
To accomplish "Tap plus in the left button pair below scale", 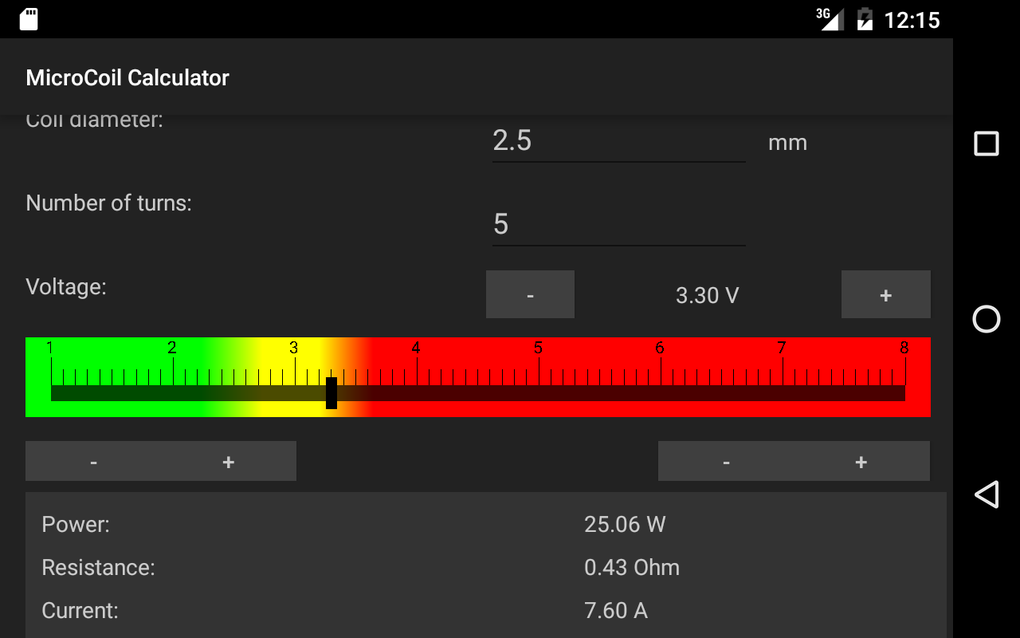I will [228, 461].
